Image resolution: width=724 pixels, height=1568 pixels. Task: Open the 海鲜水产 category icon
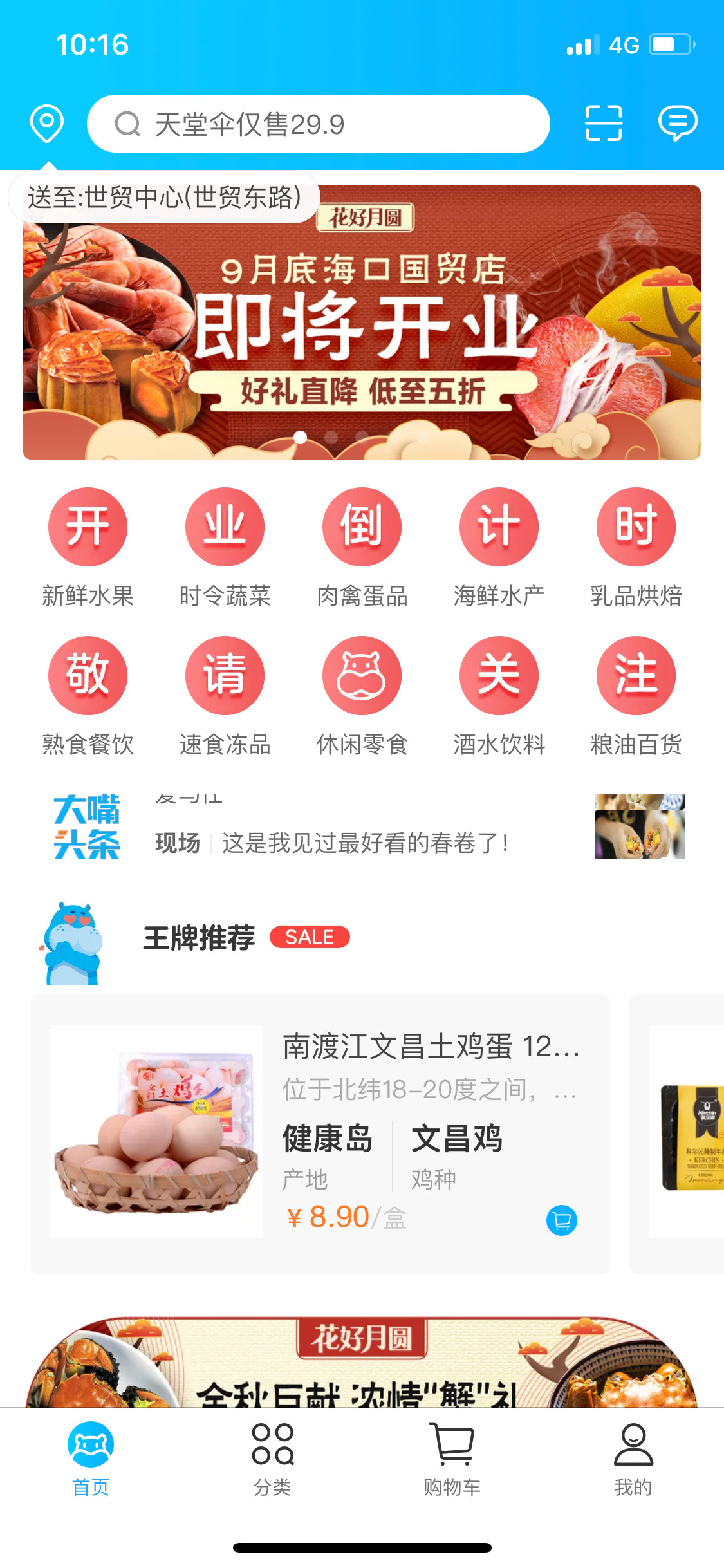[x=499, y=526]
